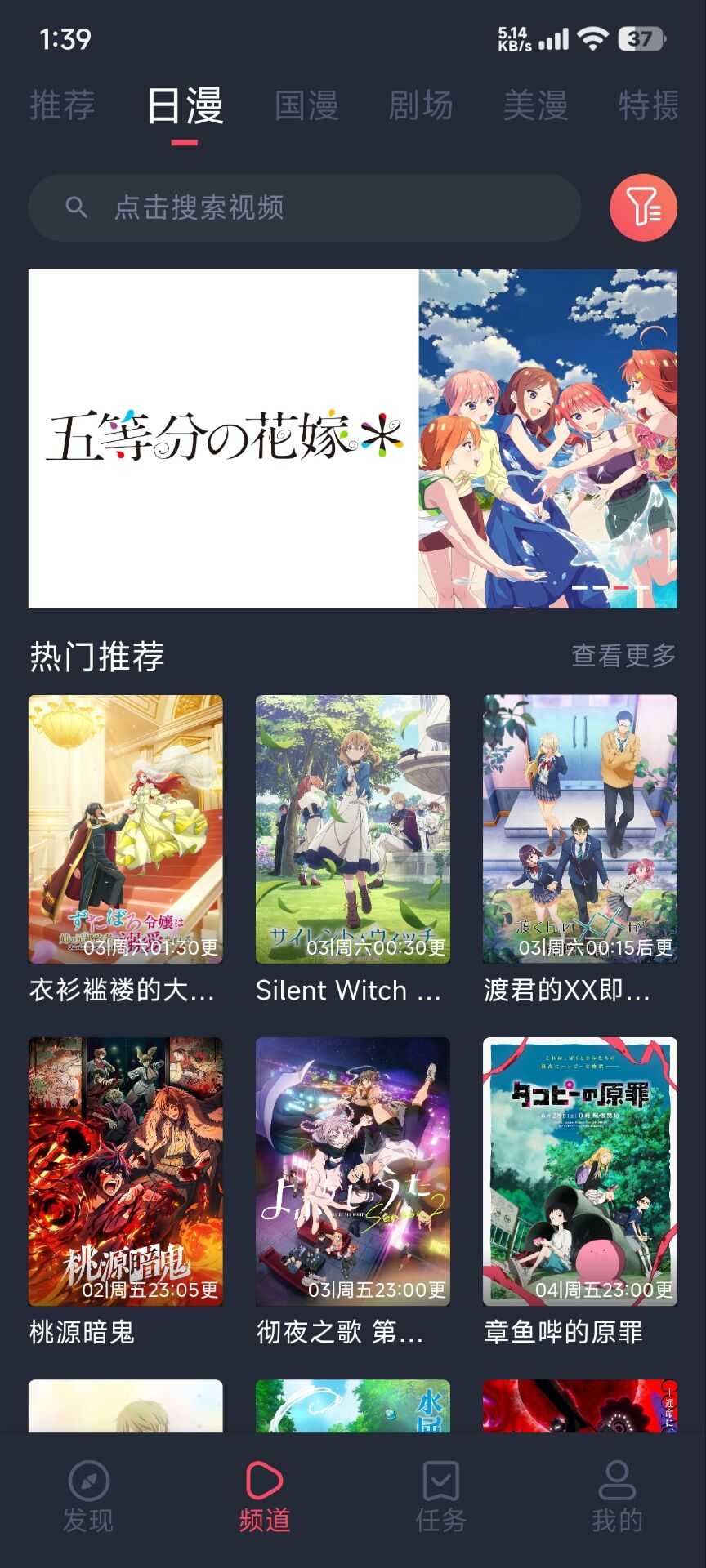Screen dimensions: 706x1568
Task: Switch to the 我的 tab
Action: click(x=617, y=1496)
